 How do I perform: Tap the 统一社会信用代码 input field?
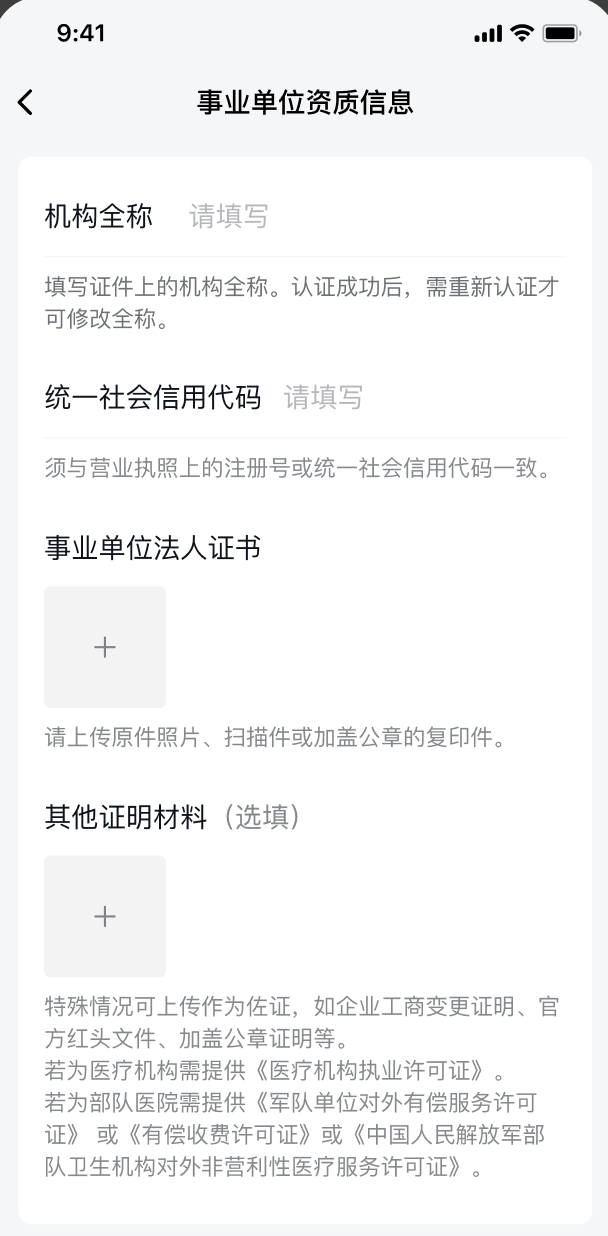pyautogui.click(x=424, y=398)
